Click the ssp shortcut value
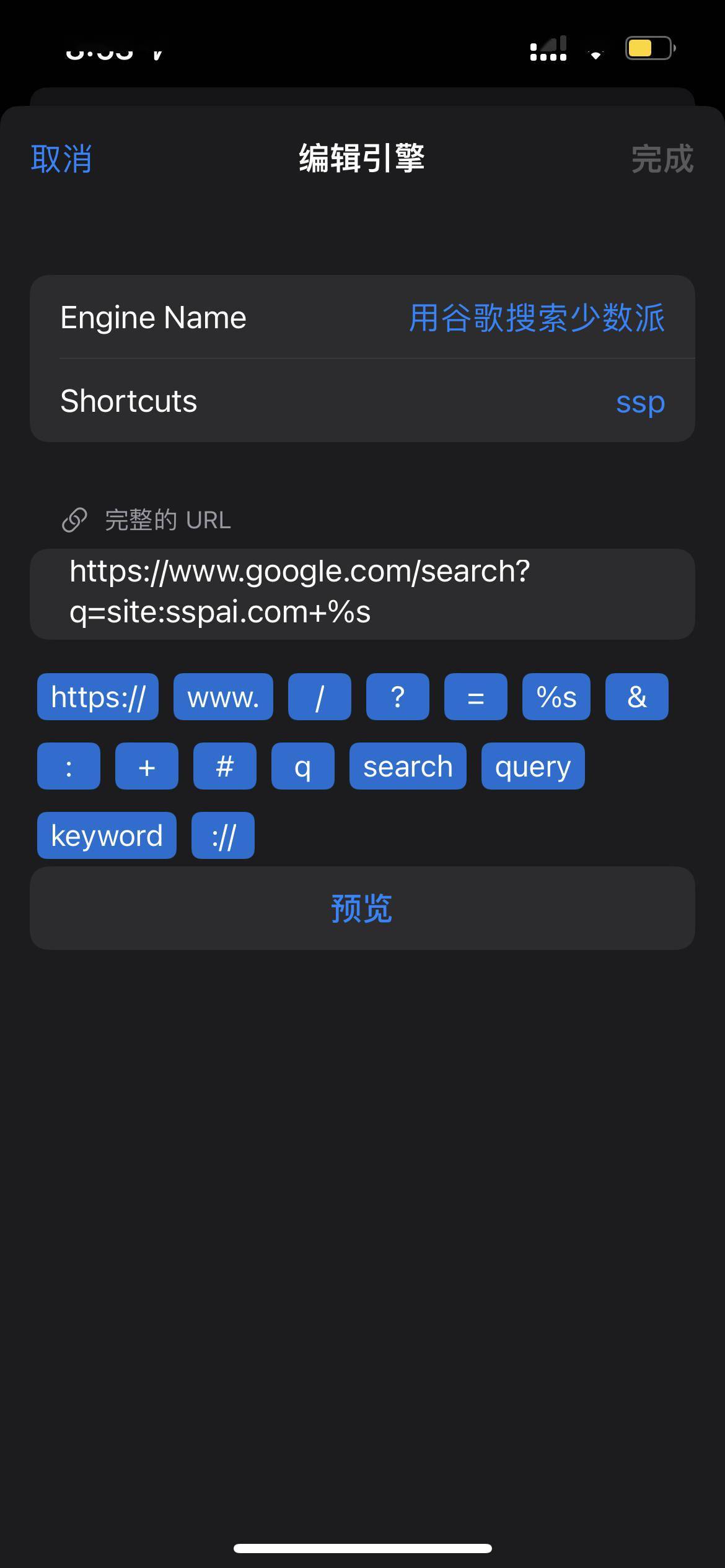 tap(641, 401)
